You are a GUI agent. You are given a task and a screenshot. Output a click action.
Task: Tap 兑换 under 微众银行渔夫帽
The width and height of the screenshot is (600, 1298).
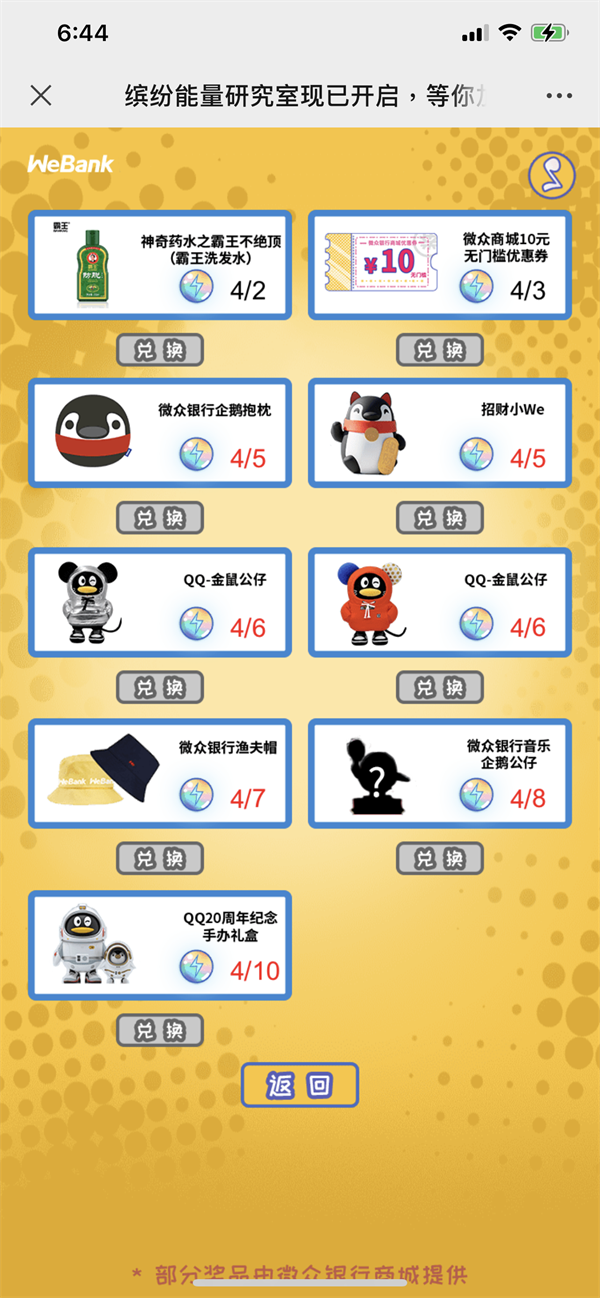160,858
